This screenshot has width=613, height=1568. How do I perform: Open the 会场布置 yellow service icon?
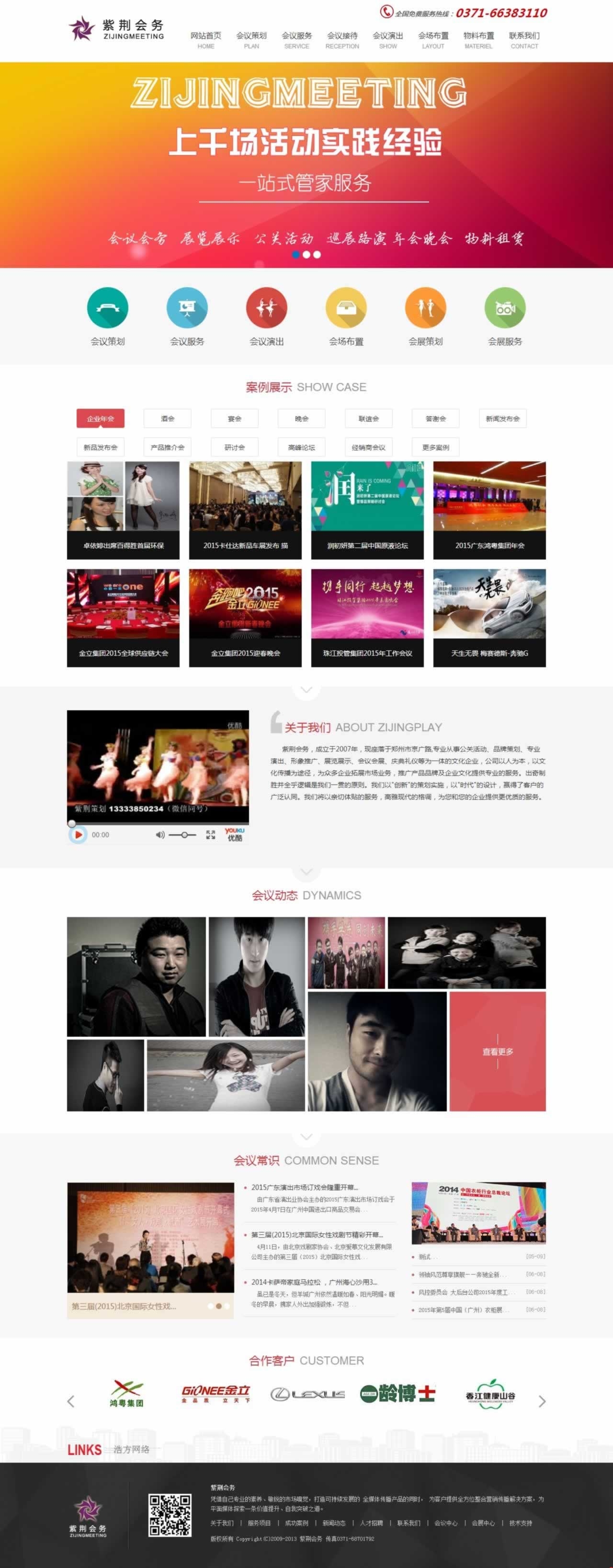click(x=346, y=307)
